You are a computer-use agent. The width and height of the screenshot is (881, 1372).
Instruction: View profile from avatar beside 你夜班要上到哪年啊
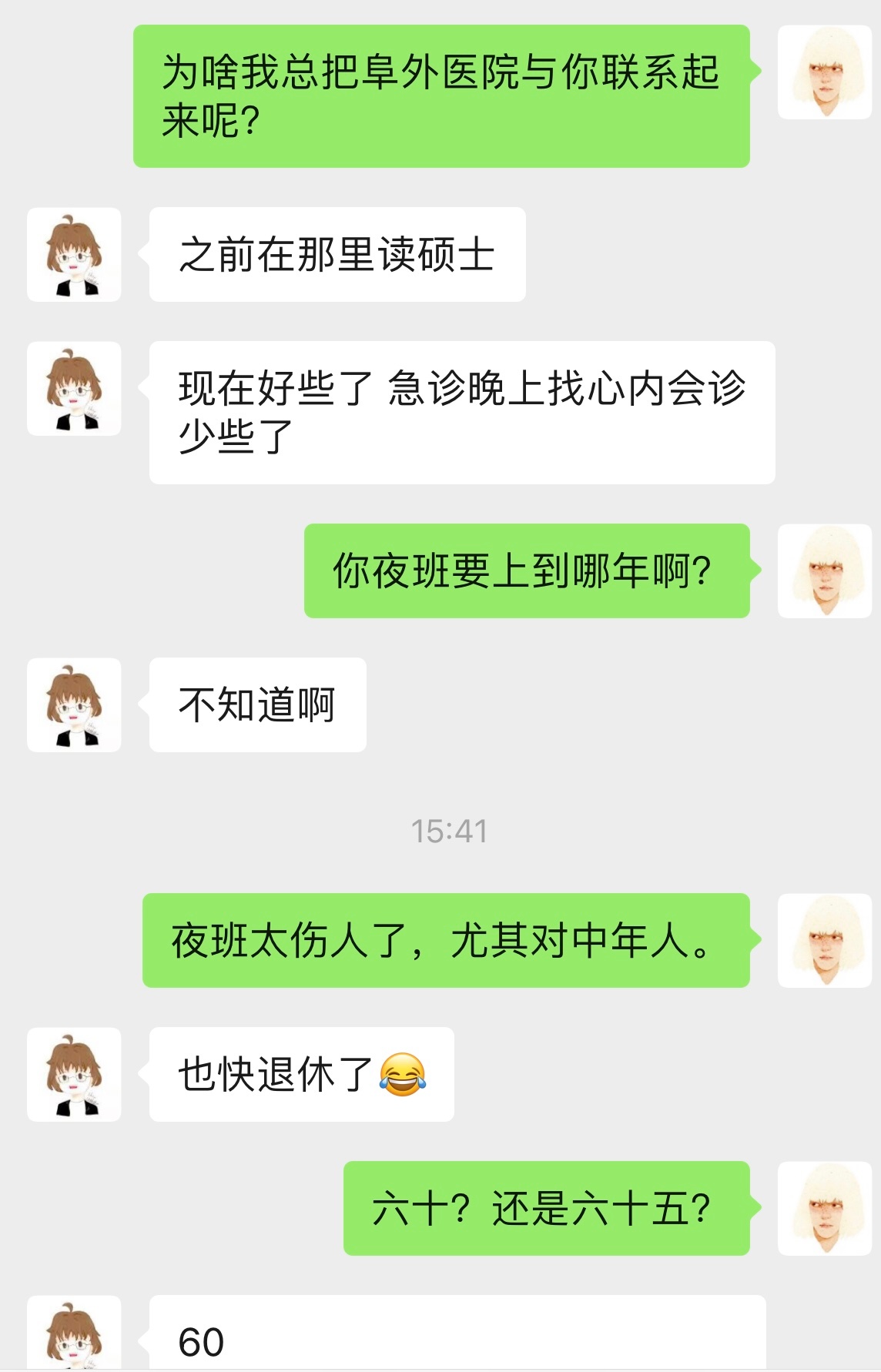[x=825, y=571]
